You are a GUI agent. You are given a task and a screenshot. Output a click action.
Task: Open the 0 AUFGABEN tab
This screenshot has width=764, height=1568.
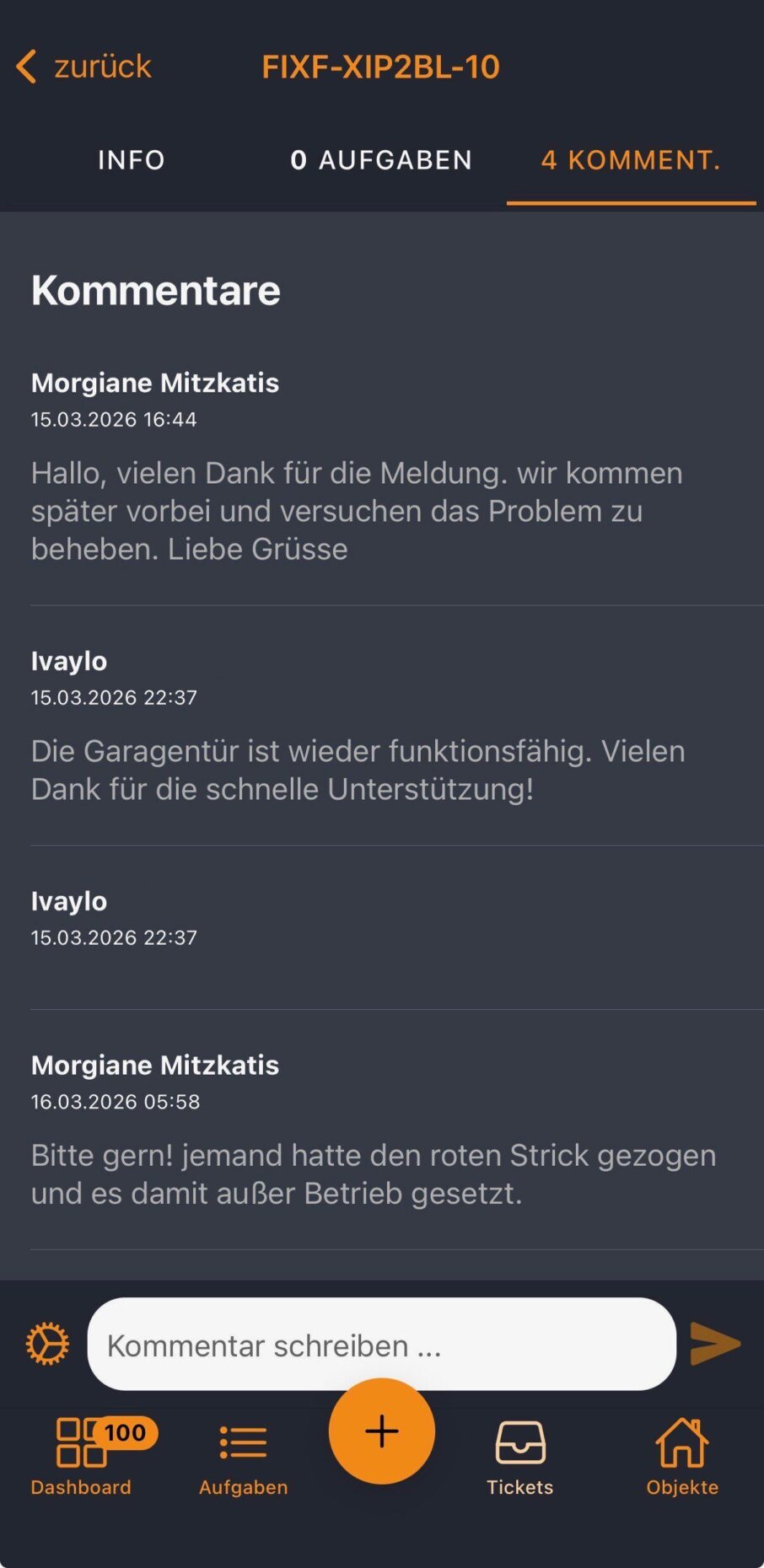(x=381, y=160)
